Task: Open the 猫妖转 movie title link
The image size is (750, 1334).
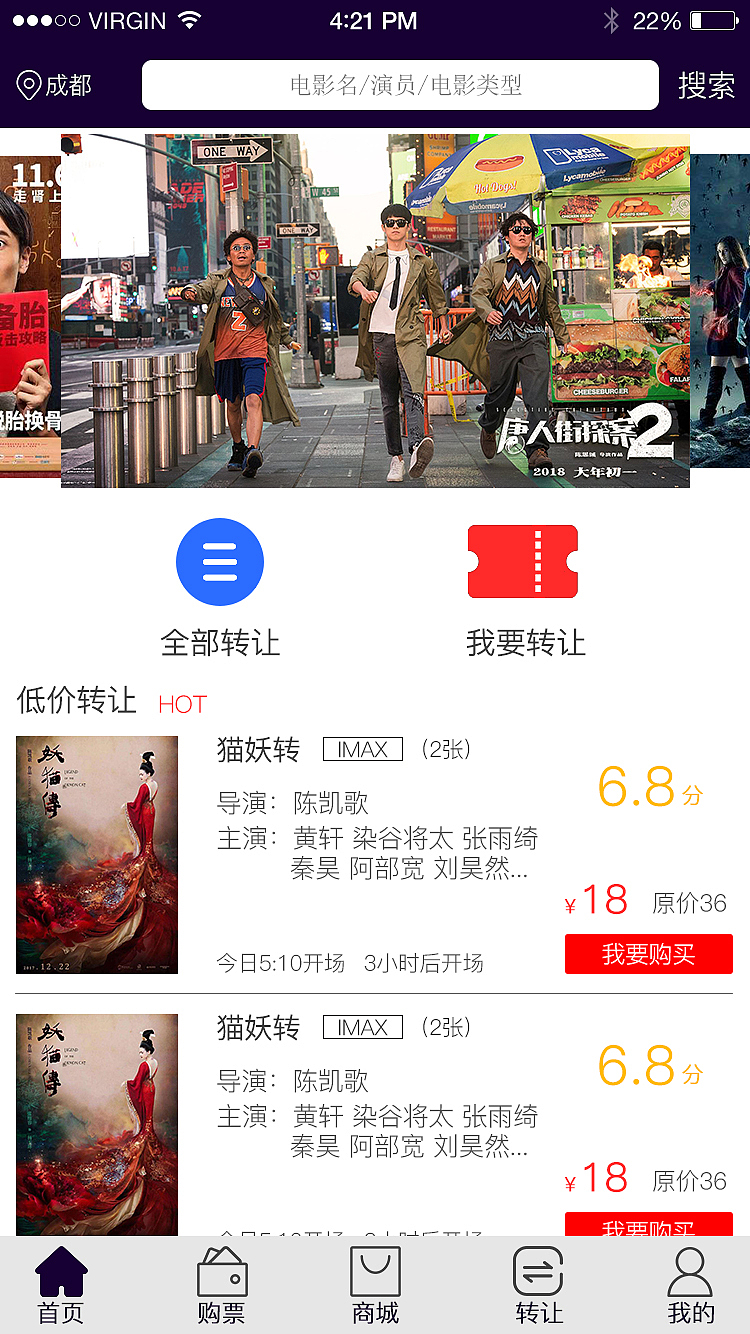Action: pyautogui.click(x=258, y=749)
